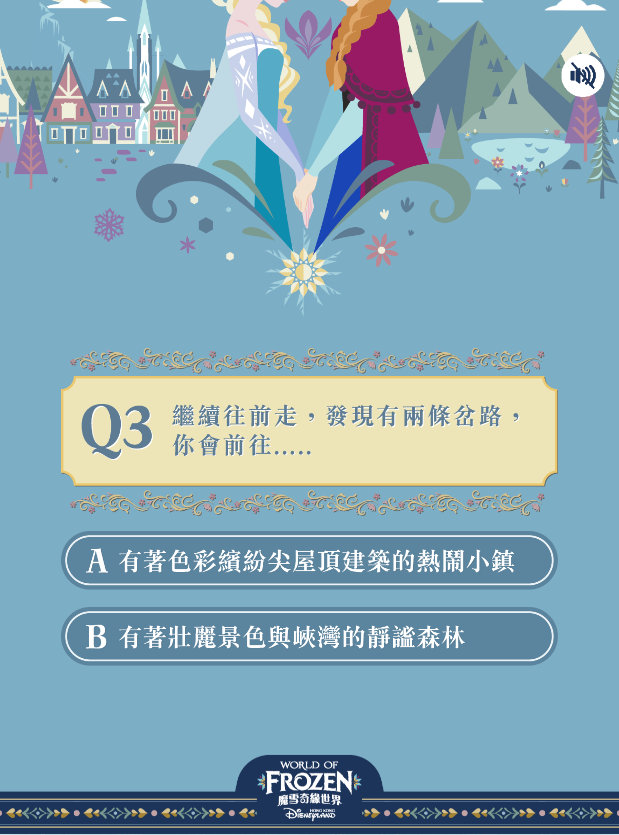619x835 pixels.
Task: Choose answer A, the lively colorful town
Action: [x=309, y=561]
